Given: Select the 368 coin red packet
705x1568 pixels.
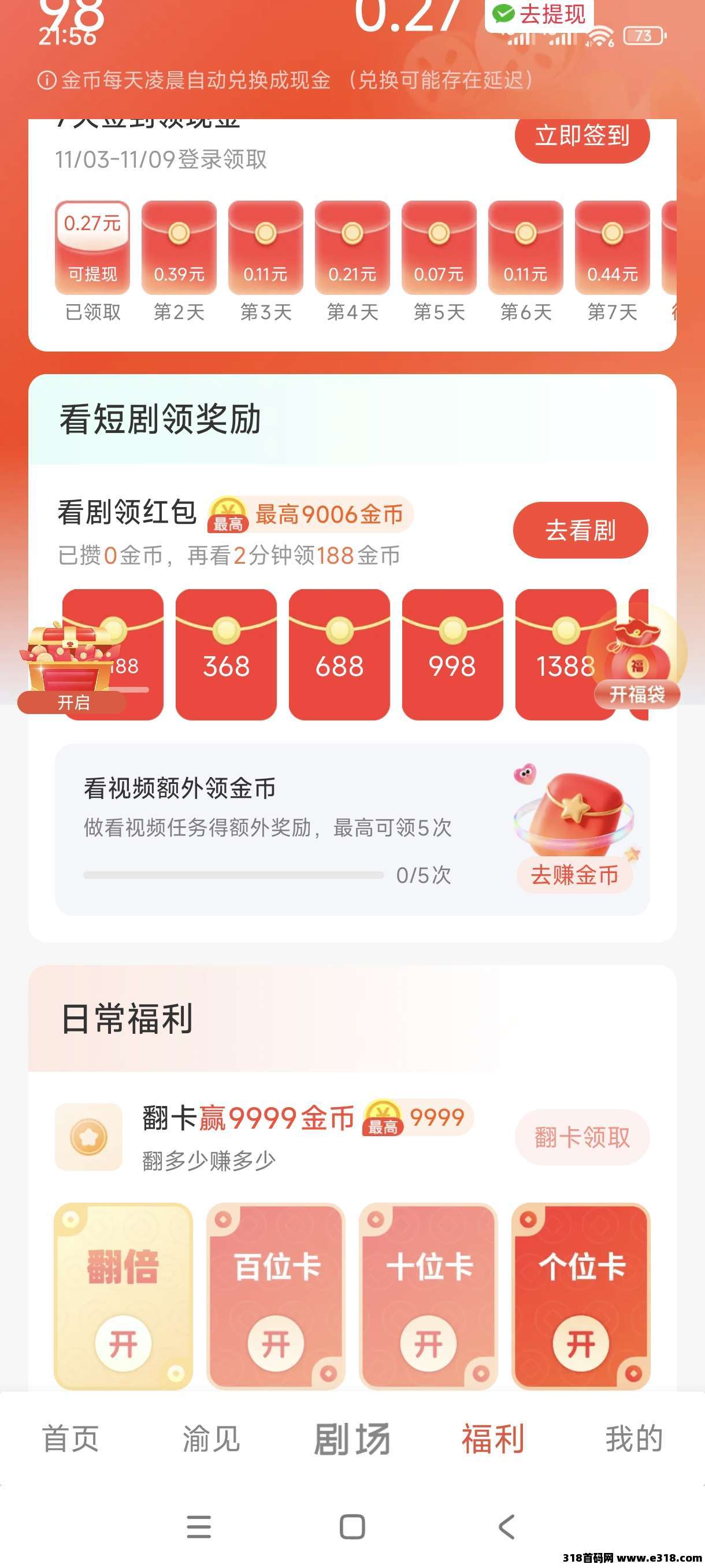Looking at the screenshot, I should point(226,654).
